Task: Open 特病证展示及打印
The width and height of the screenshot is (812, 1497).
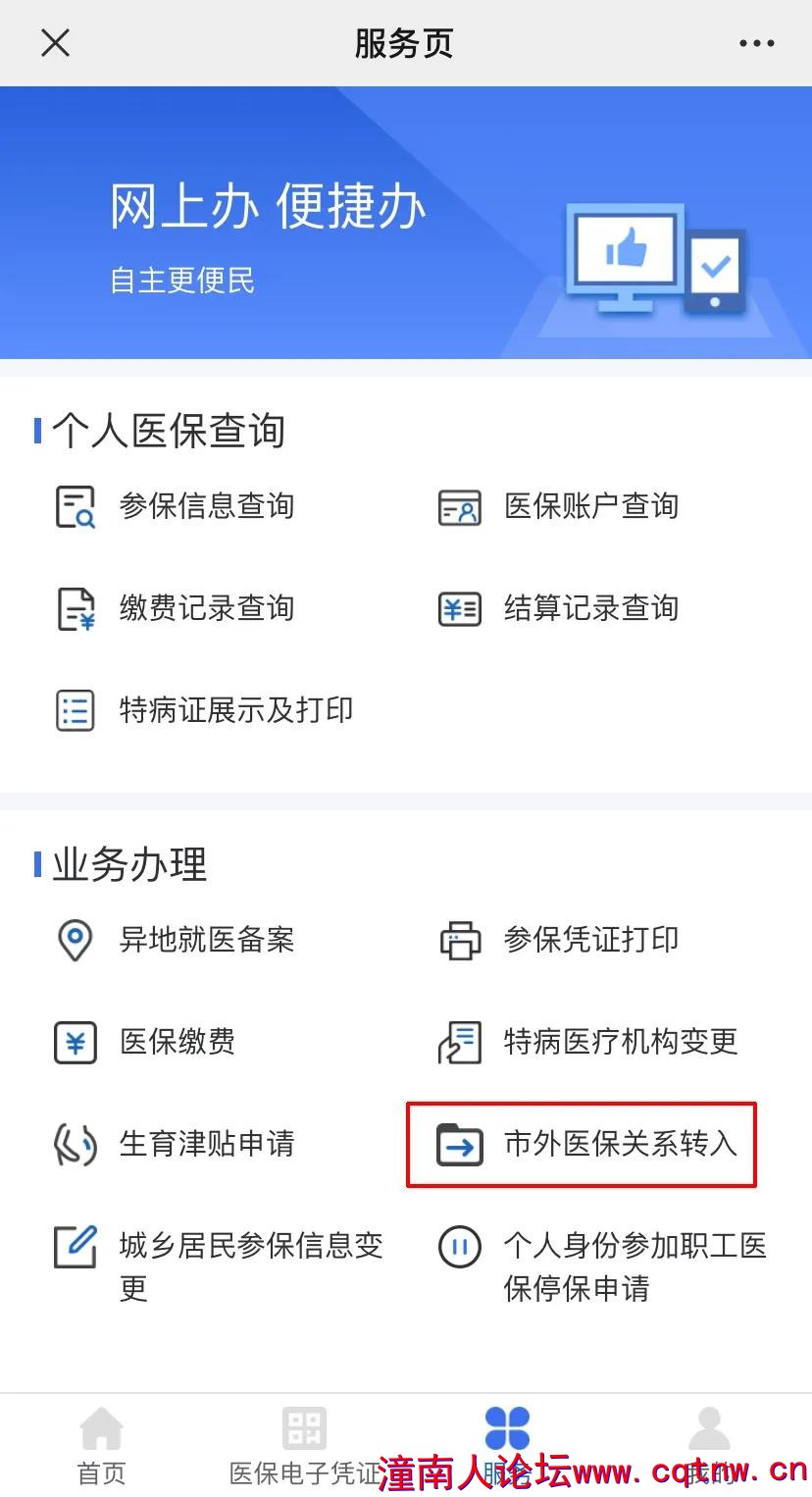Action: pos(206,710)
